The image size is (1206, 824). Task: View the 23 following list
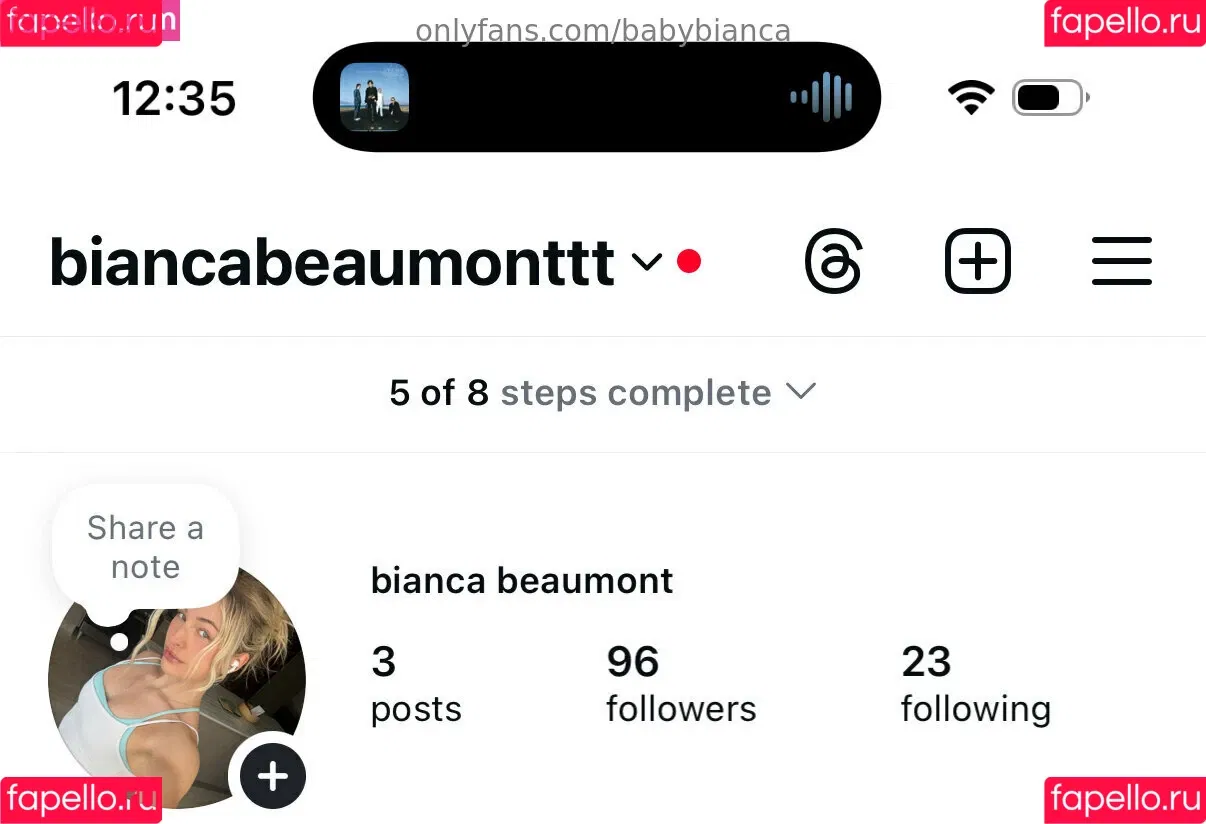(x=975, y=685)
